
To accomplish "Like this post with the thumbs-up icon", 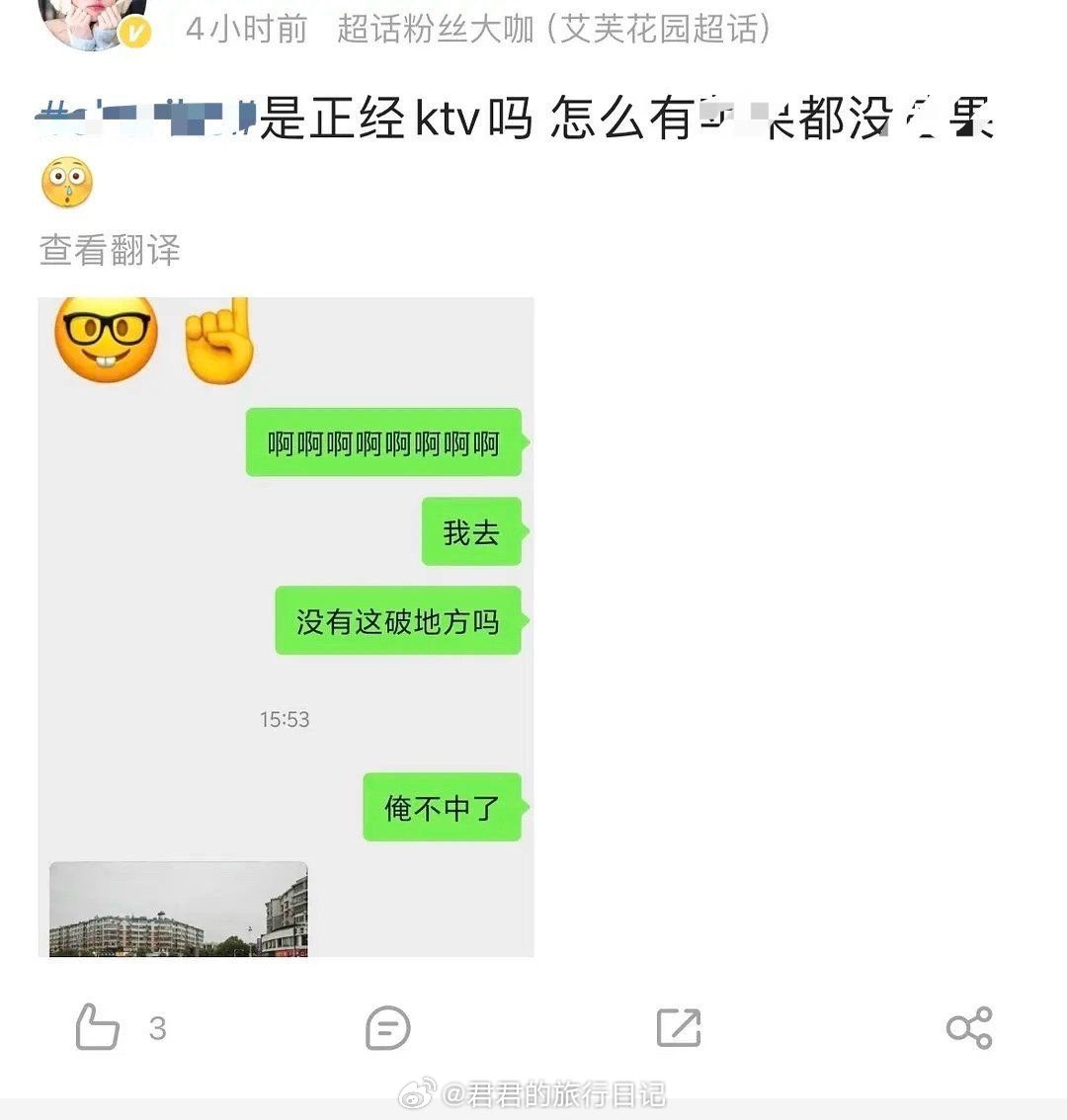I will tap(98, 1028).
